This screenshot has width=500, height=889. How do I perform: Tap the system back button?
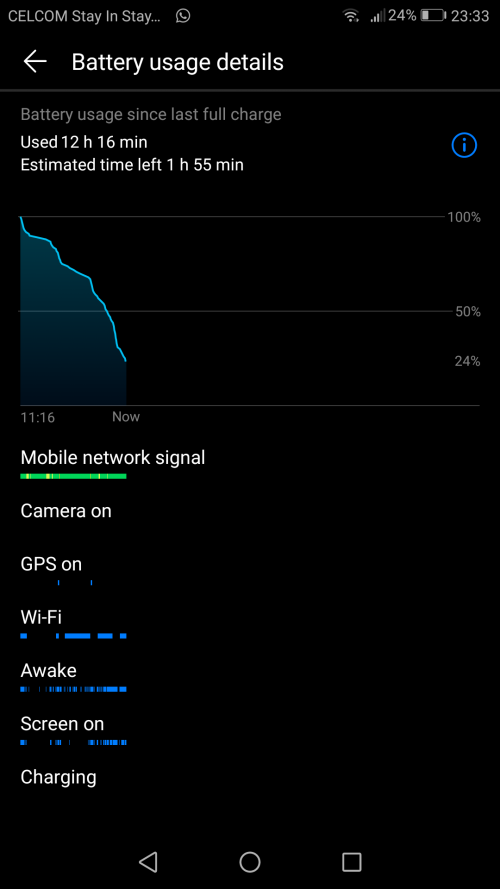coord(148,862)
